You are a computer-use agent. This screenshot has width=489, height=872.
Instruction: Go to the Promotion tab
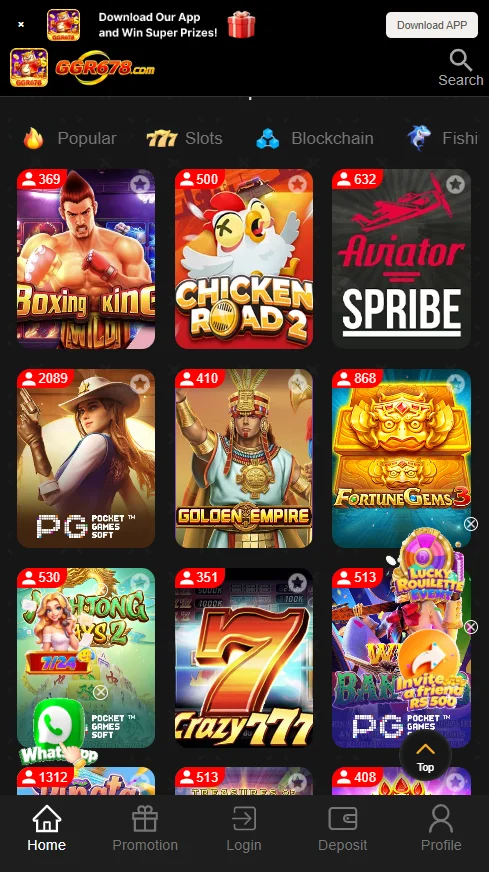145,829
